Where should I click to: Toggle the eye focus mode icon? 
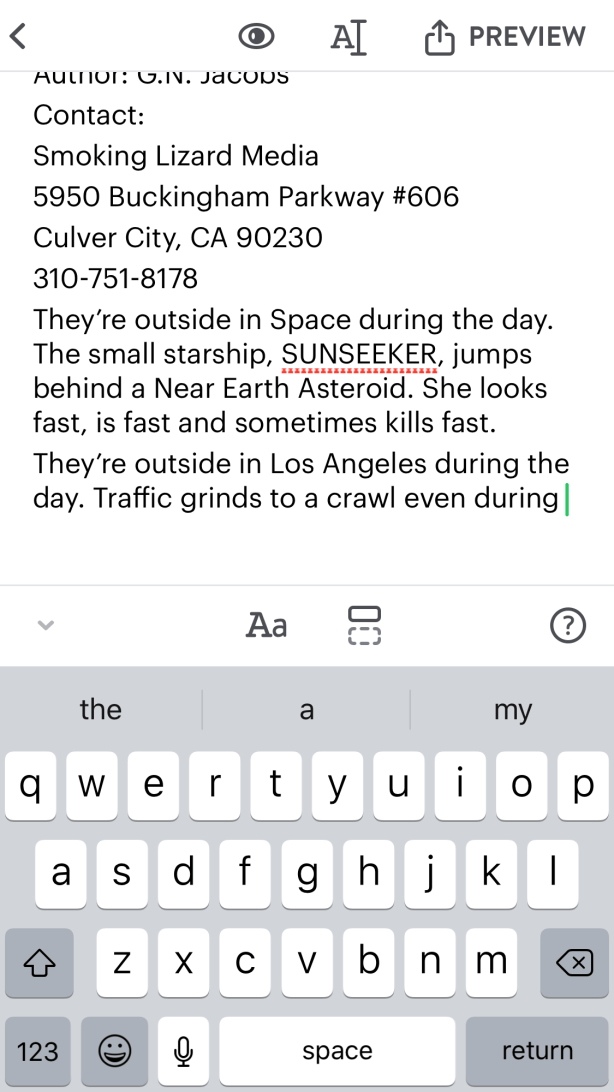point(257,37)
